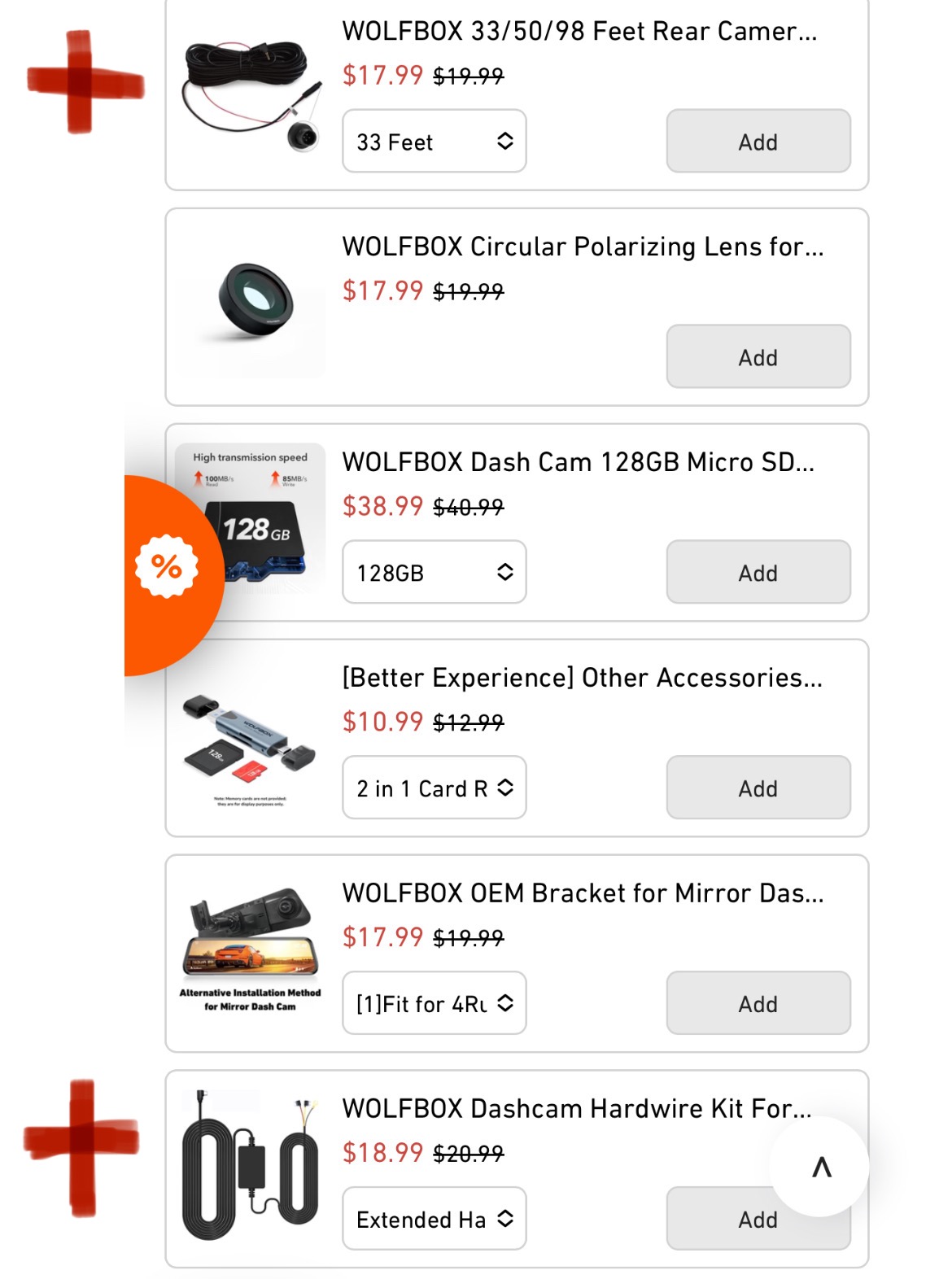Tap the orange percent discount badge
This screenshot has height=1279, width=952.
(166, 567)
